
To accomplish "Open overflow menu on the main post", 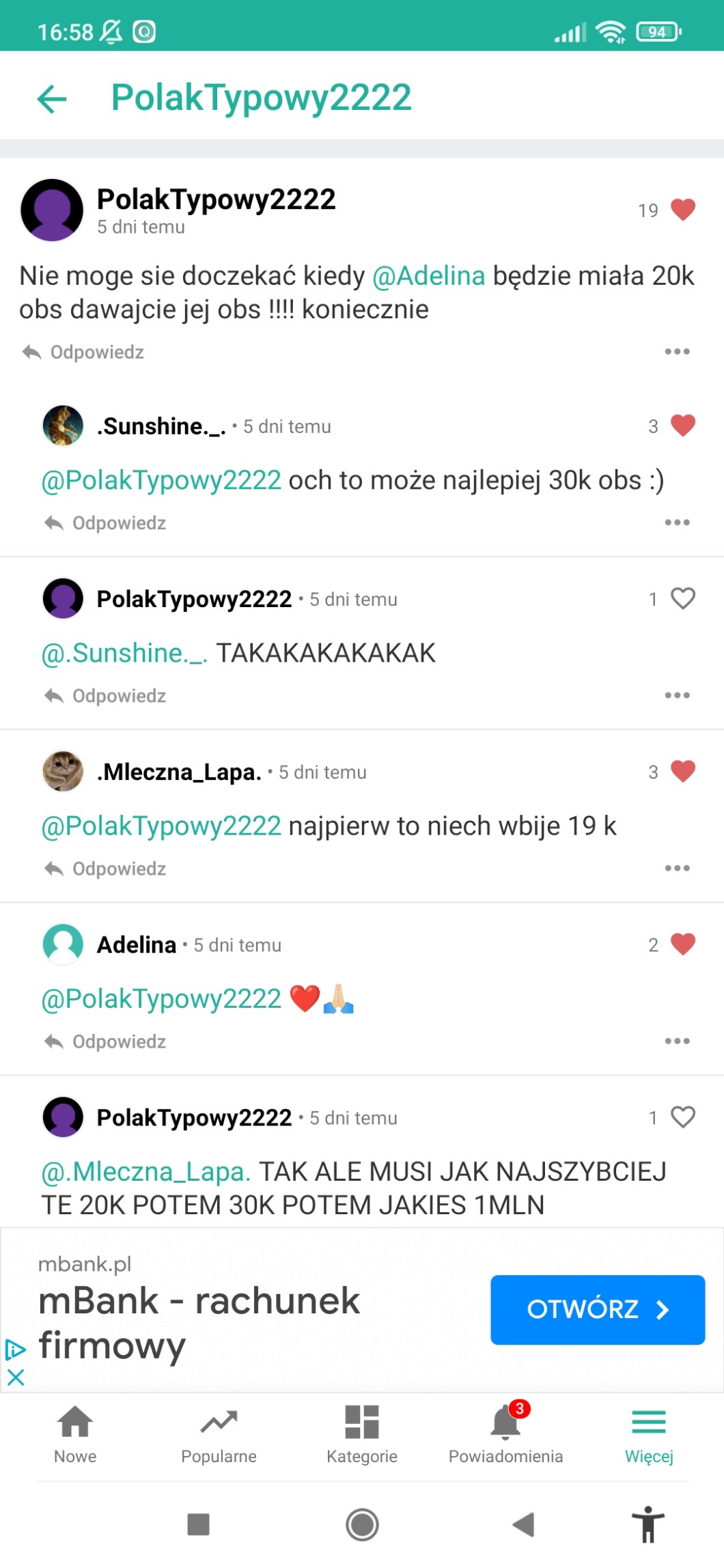I will (677, 352).
